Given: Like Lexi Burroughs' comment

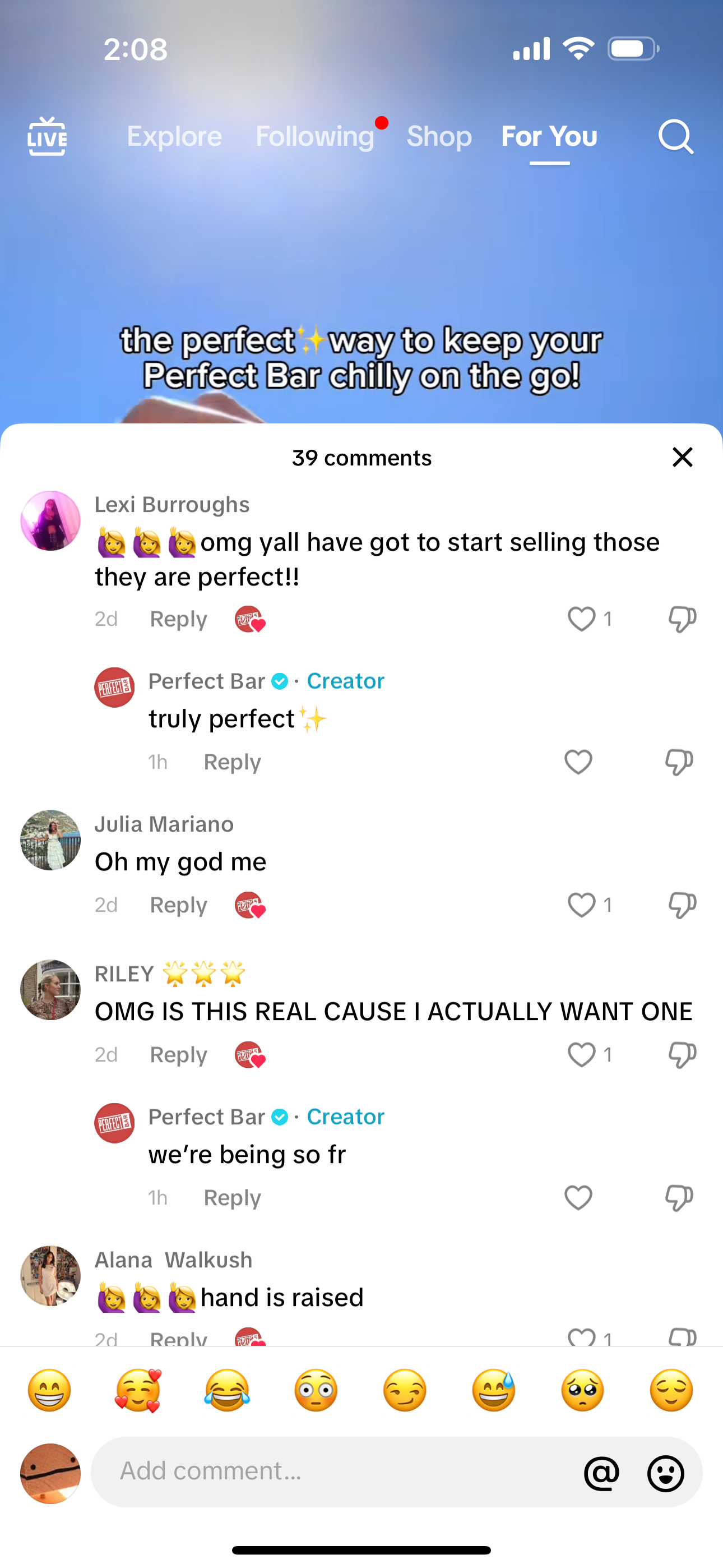Looking at the screenshot, I should (x=581, y=619).
